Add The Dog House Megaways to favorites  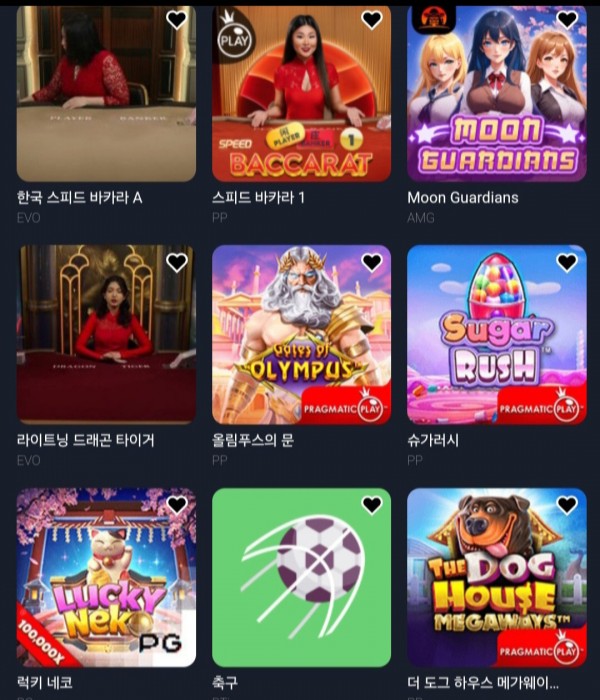click(567, 506)
